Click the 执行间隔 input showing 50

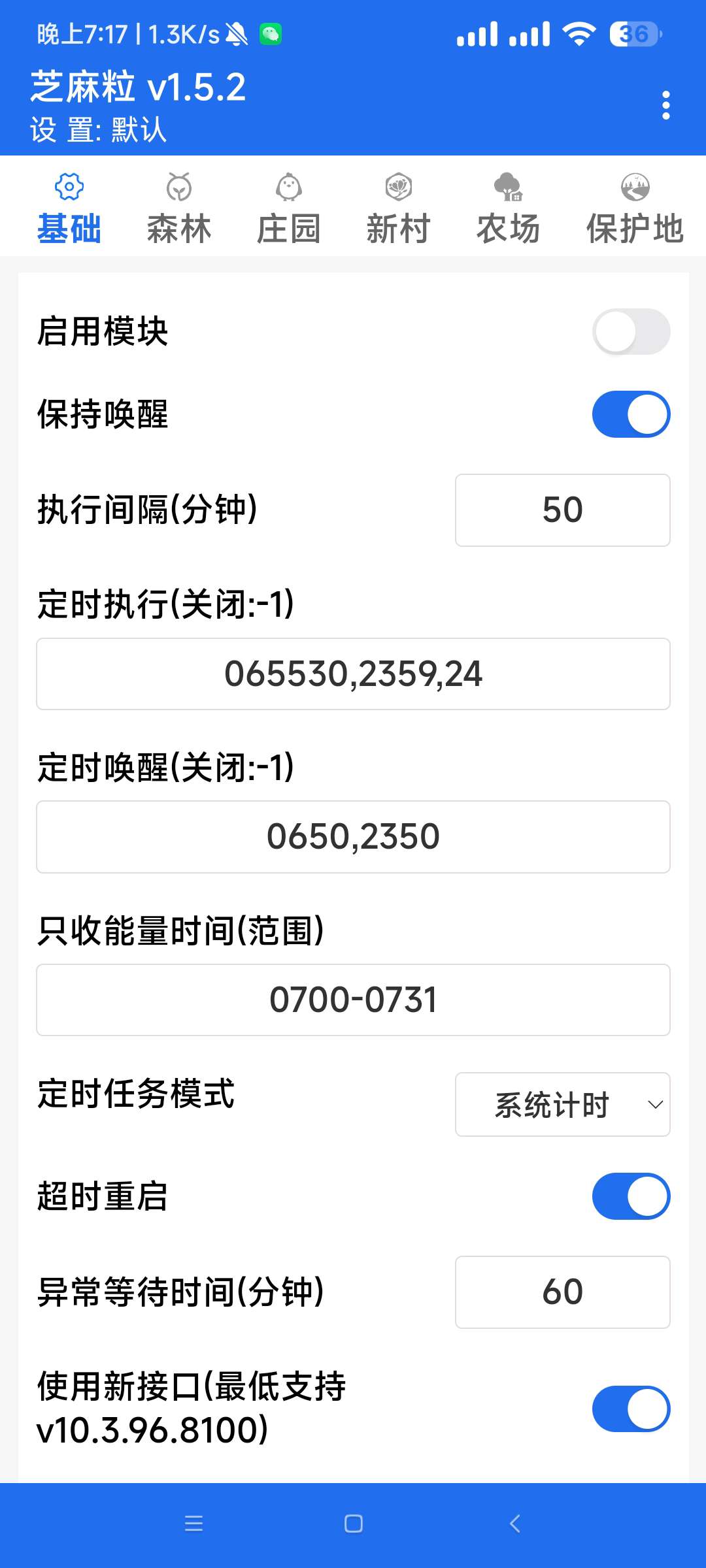(562, 510)
